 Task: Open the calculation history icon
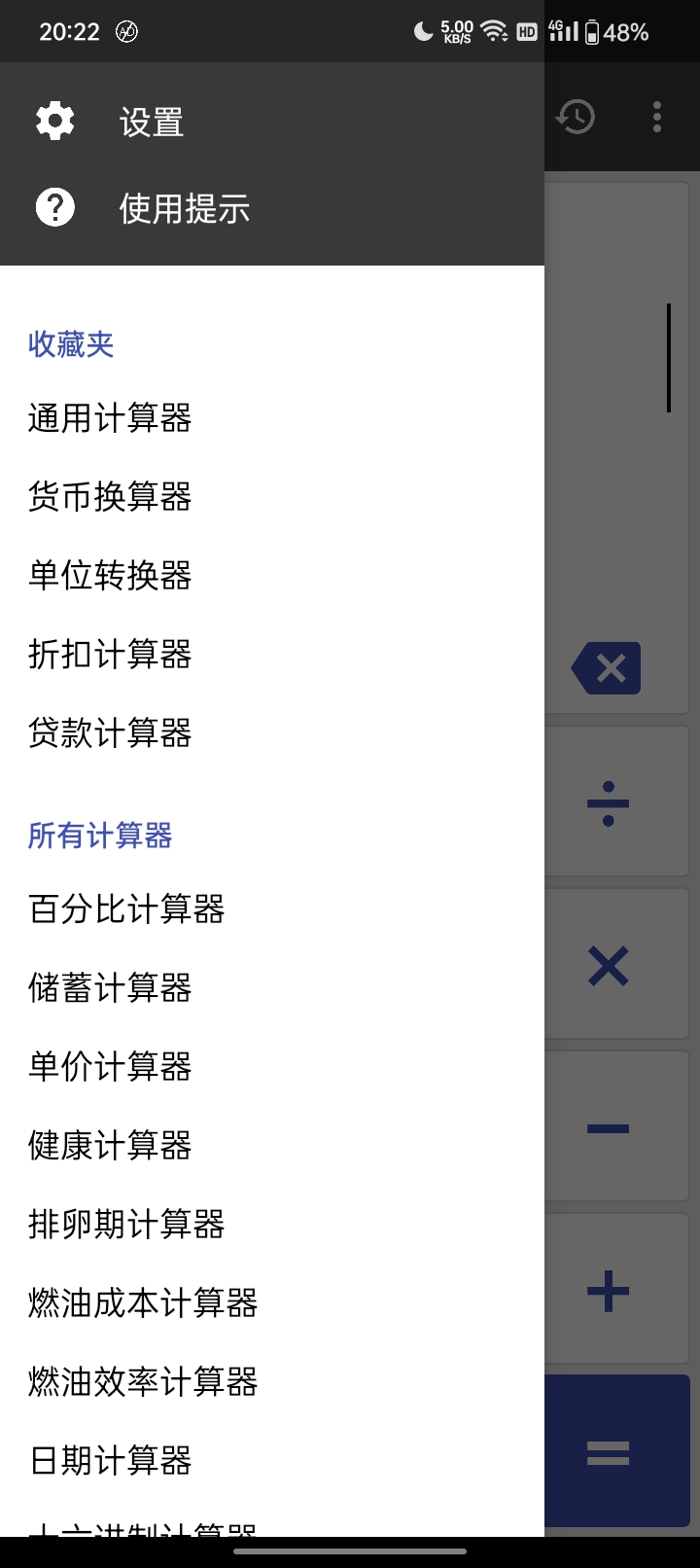point(576,118)
